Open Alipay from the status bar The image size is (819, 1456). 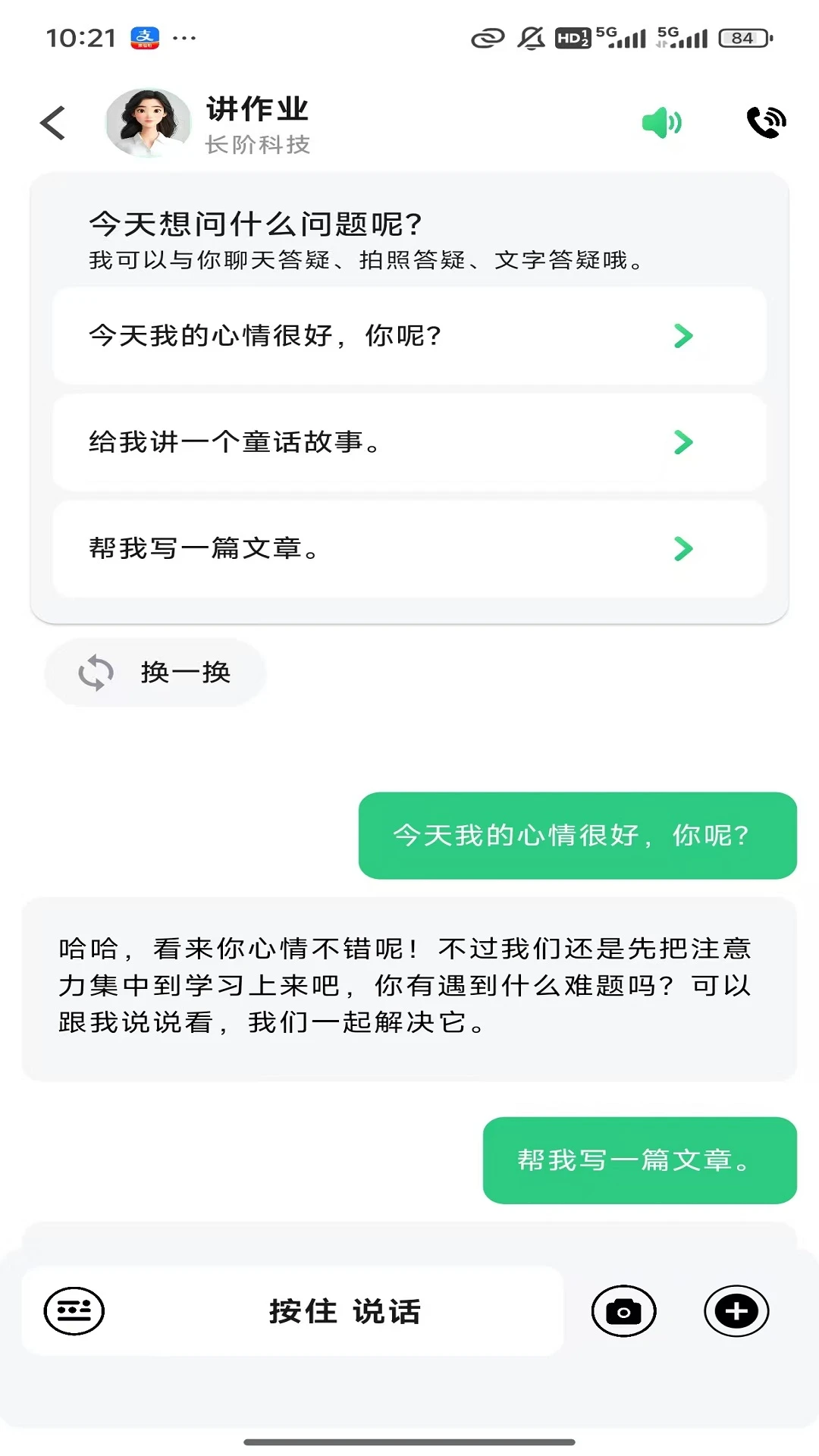pos(146,37)
